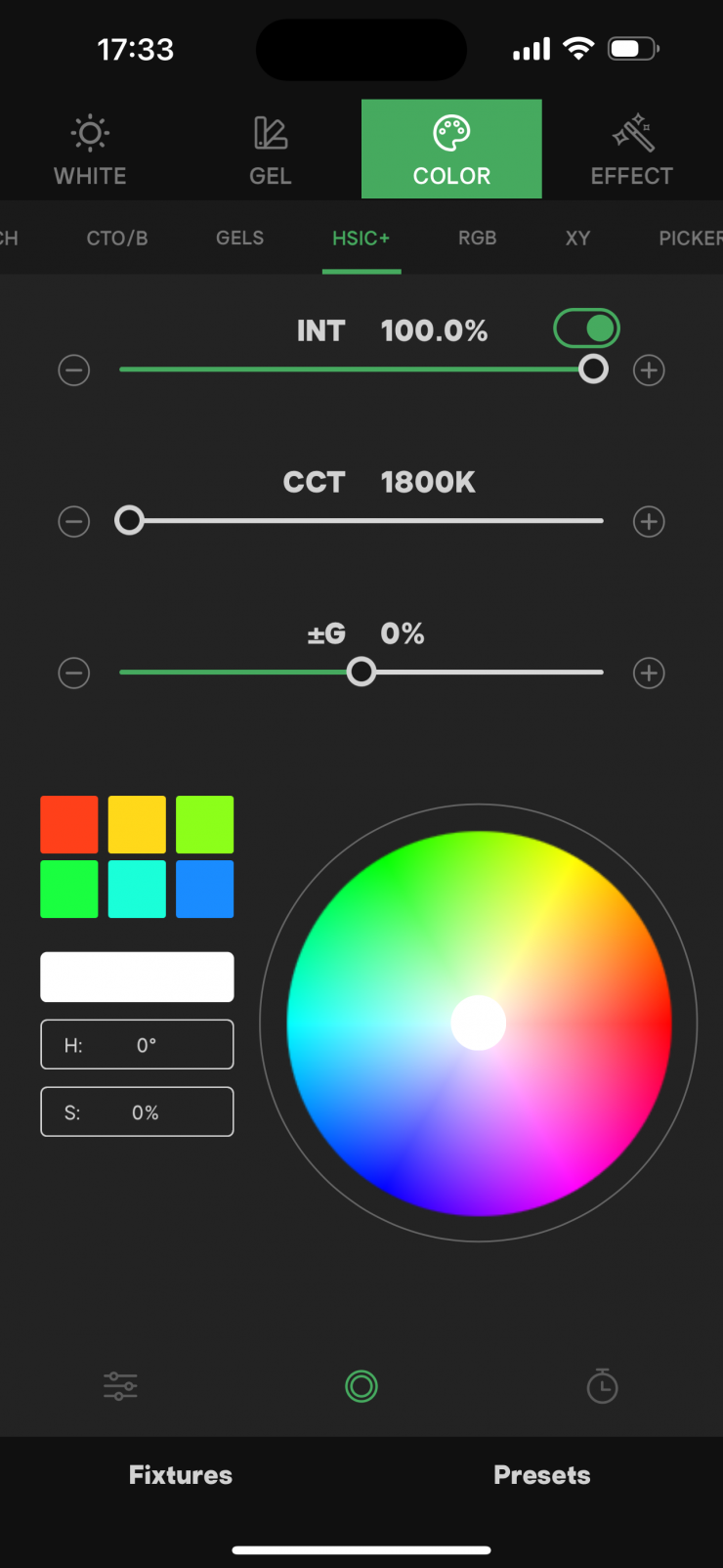The height and width of the screenshot is (1568, 723).
Task: Increase CCT with the plus button
Action: click(649, 521)
